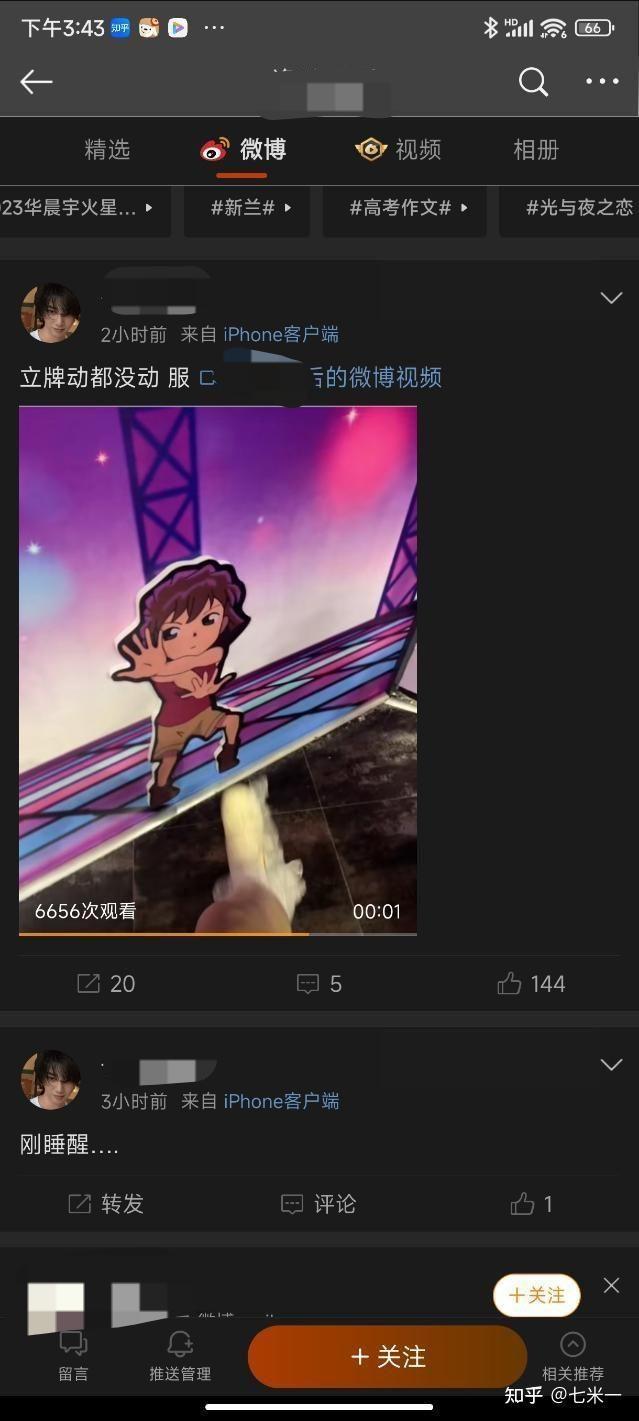Go back using the top arrow
The width and height of the screenshot is (639, 1421).
[x=36, y=82]
